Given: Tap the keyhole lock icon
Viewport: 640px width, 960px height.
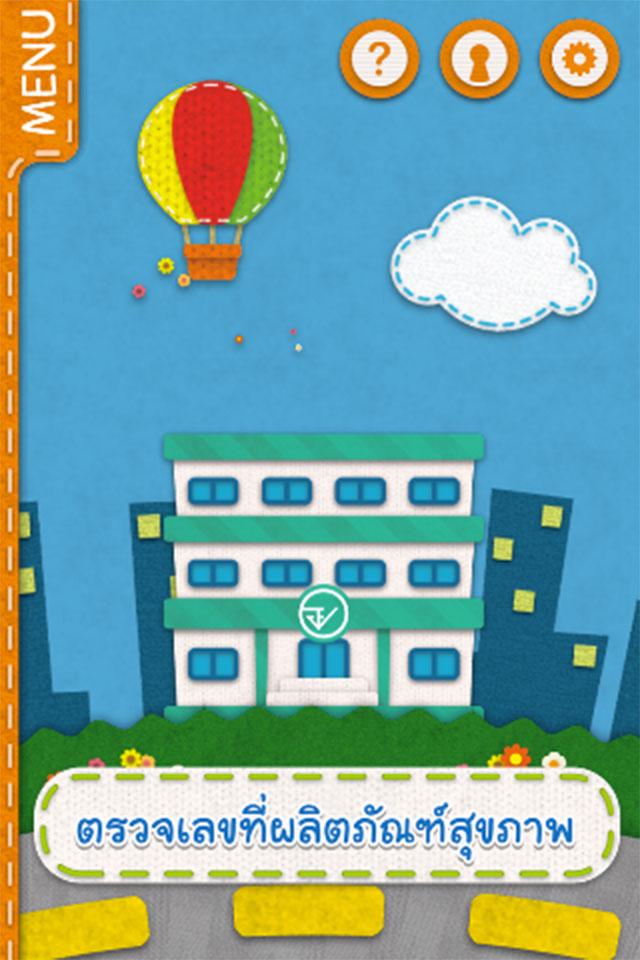Looking at the screenshot, I should (479, 59).
